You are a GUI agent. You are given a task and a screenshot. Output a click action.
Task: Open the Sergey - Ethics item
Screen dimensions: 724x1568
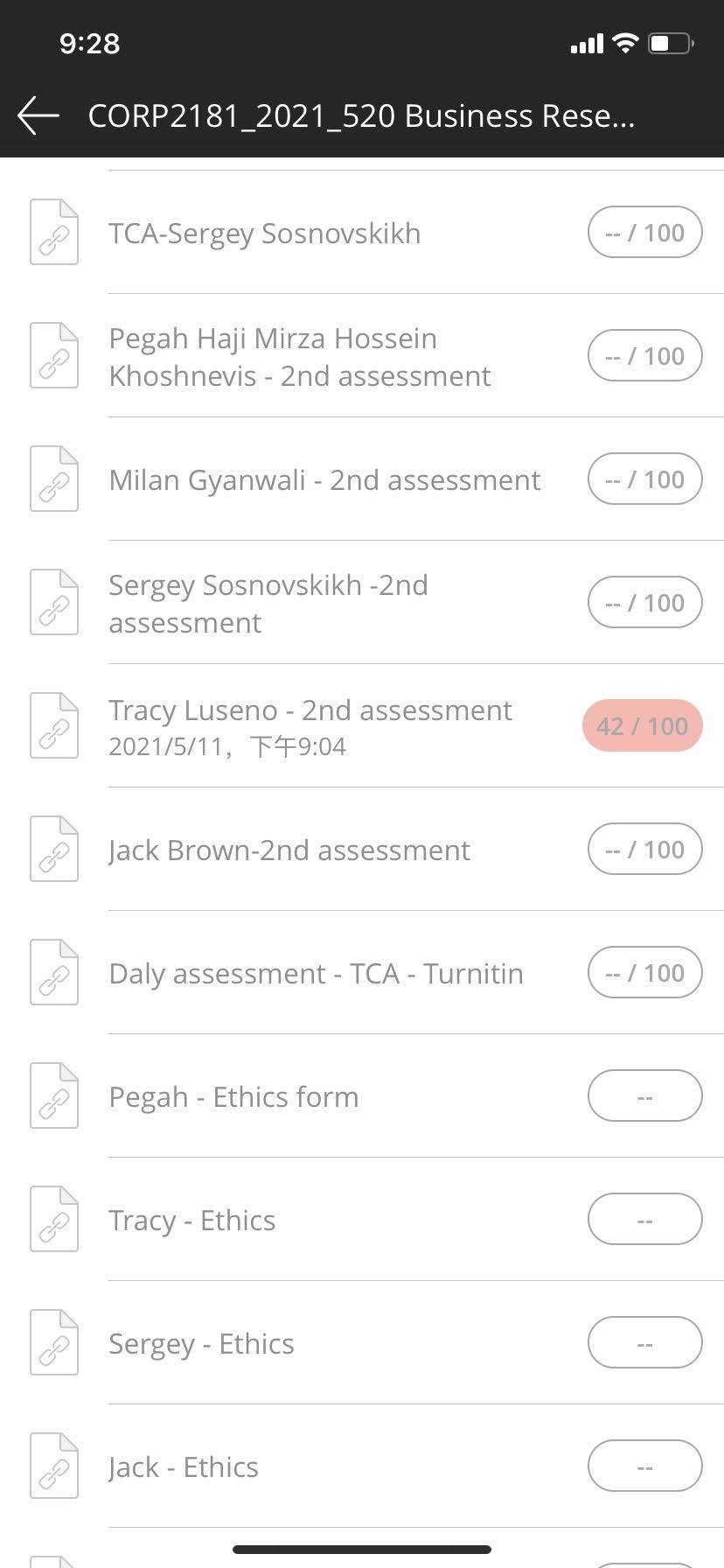pos(201,1344)
